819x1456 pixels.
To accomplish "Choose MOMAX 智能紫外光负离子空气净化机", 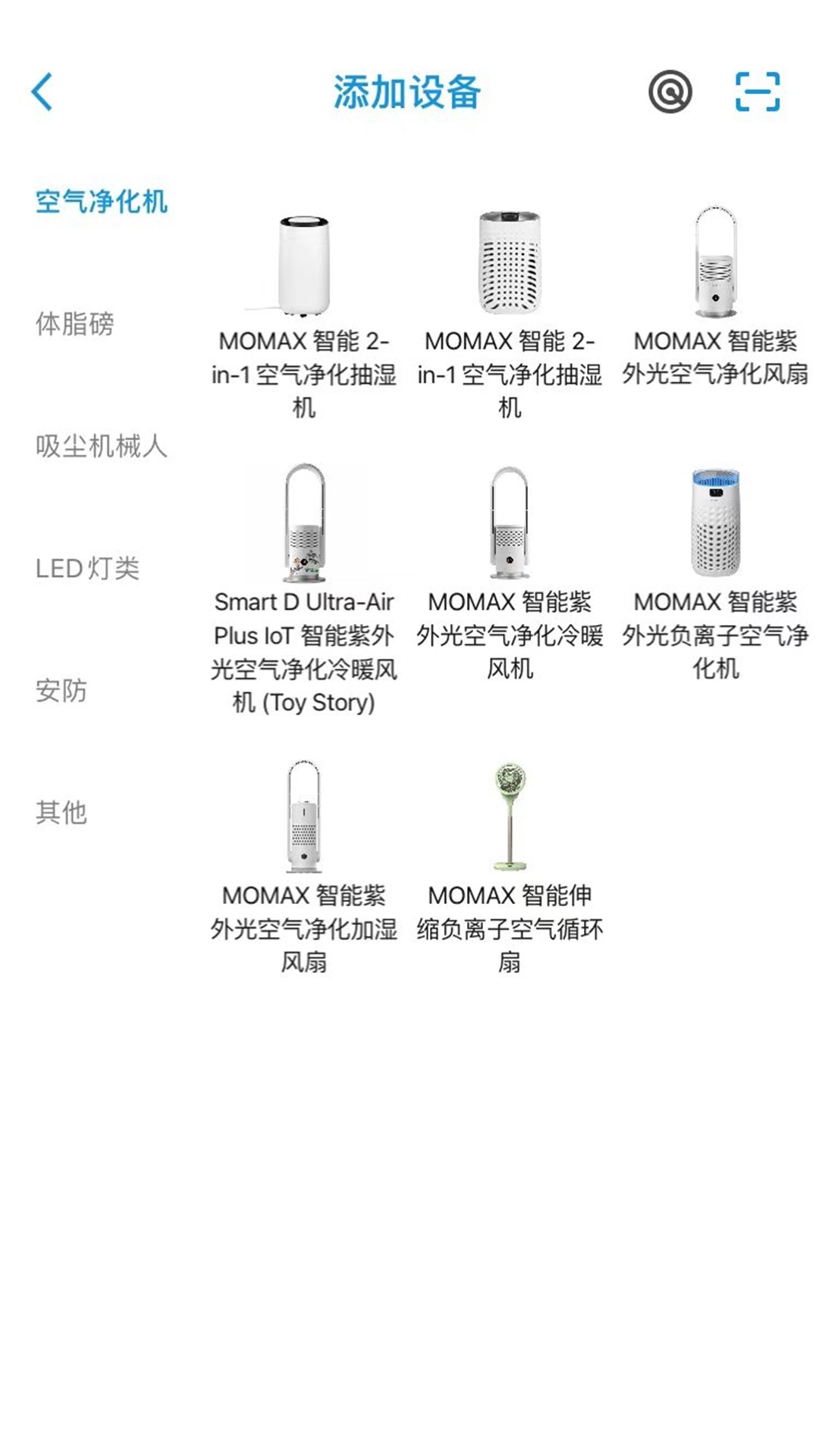I will [x=715, y=523].
